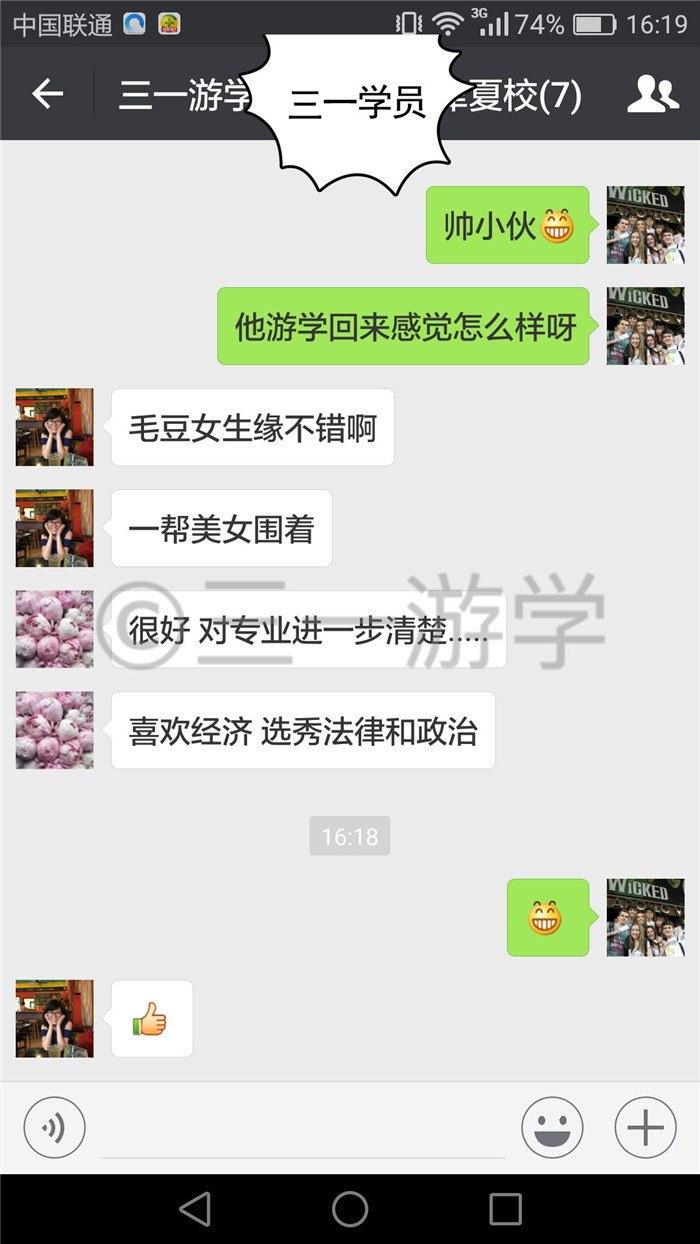Open avatar next to 毛豆女生缘不错啊 message

[x=54, y=427]
